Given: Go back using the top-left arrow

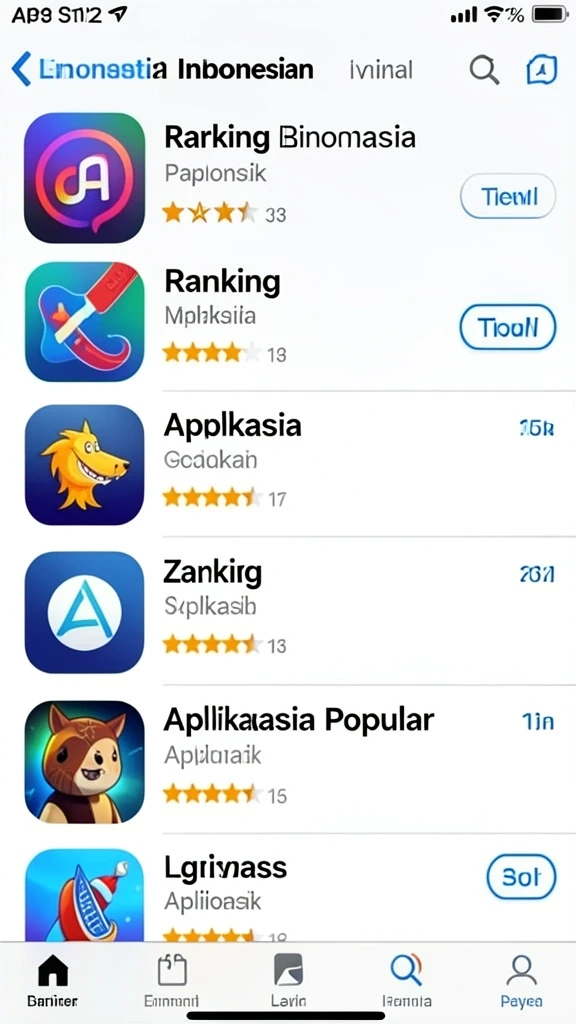Looking at the screenshot, I should [22, 69].
